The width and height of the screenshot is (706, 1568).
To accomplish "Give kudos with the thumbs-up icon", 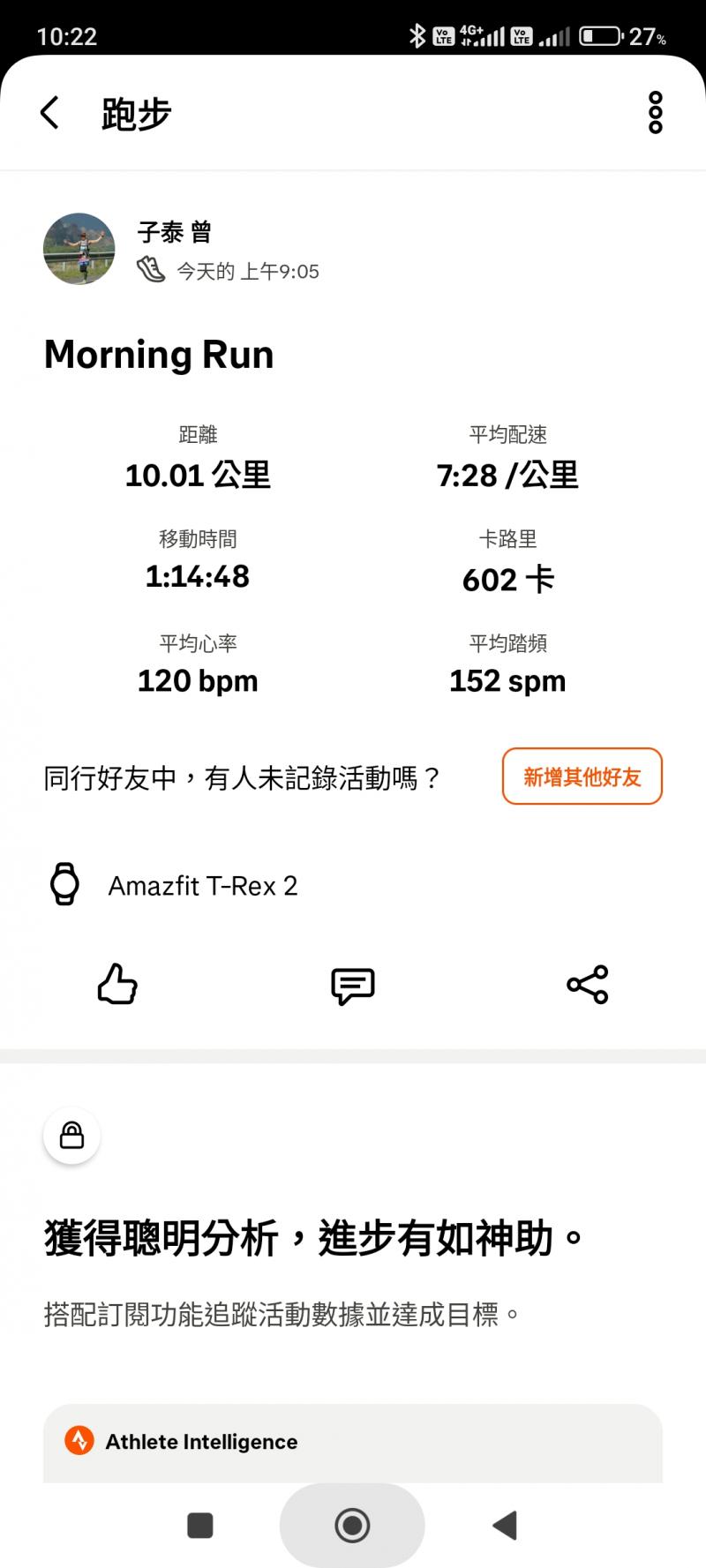I will click(x=117, y=984).
